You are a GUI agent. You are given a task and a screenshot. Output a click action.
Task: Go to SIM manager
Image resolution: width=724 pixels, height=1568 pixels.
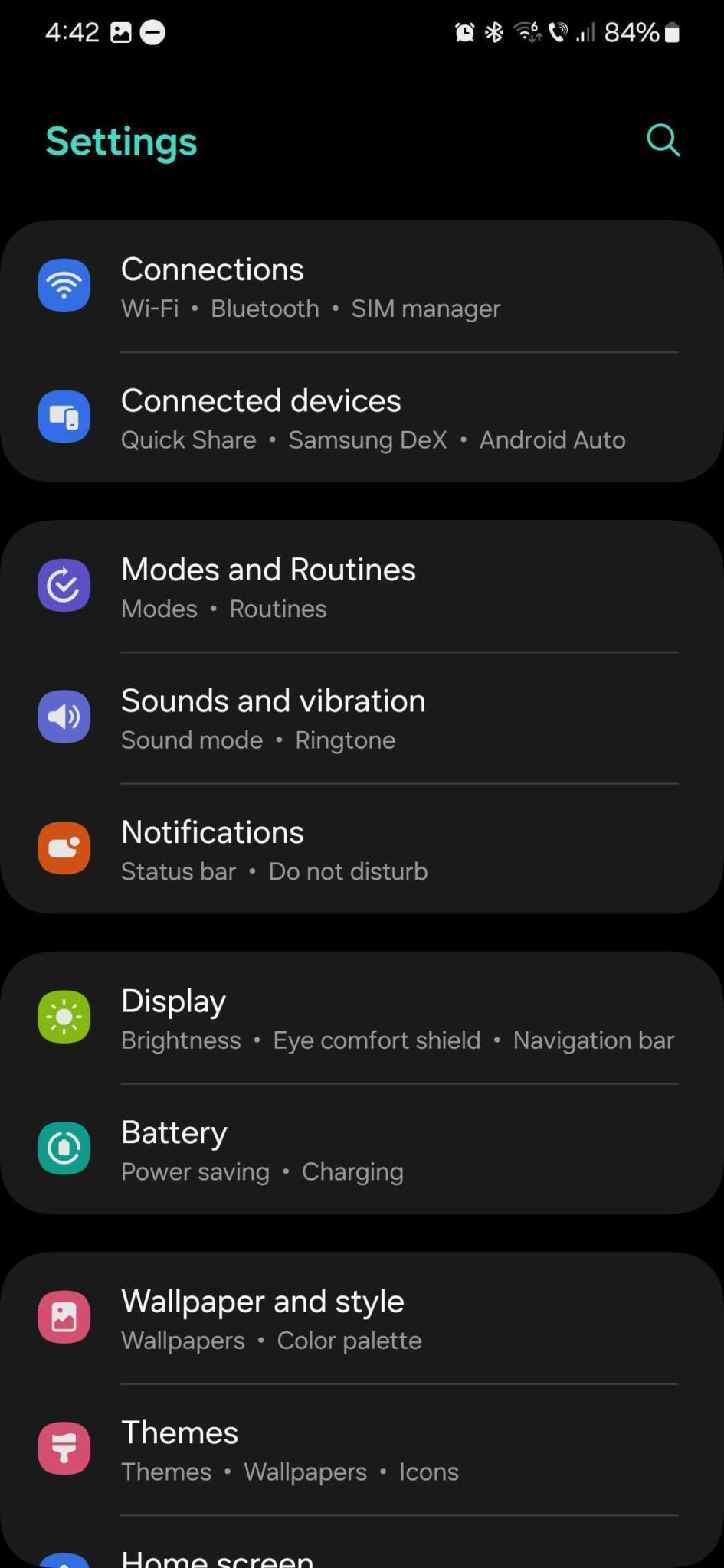pos(425,308)
